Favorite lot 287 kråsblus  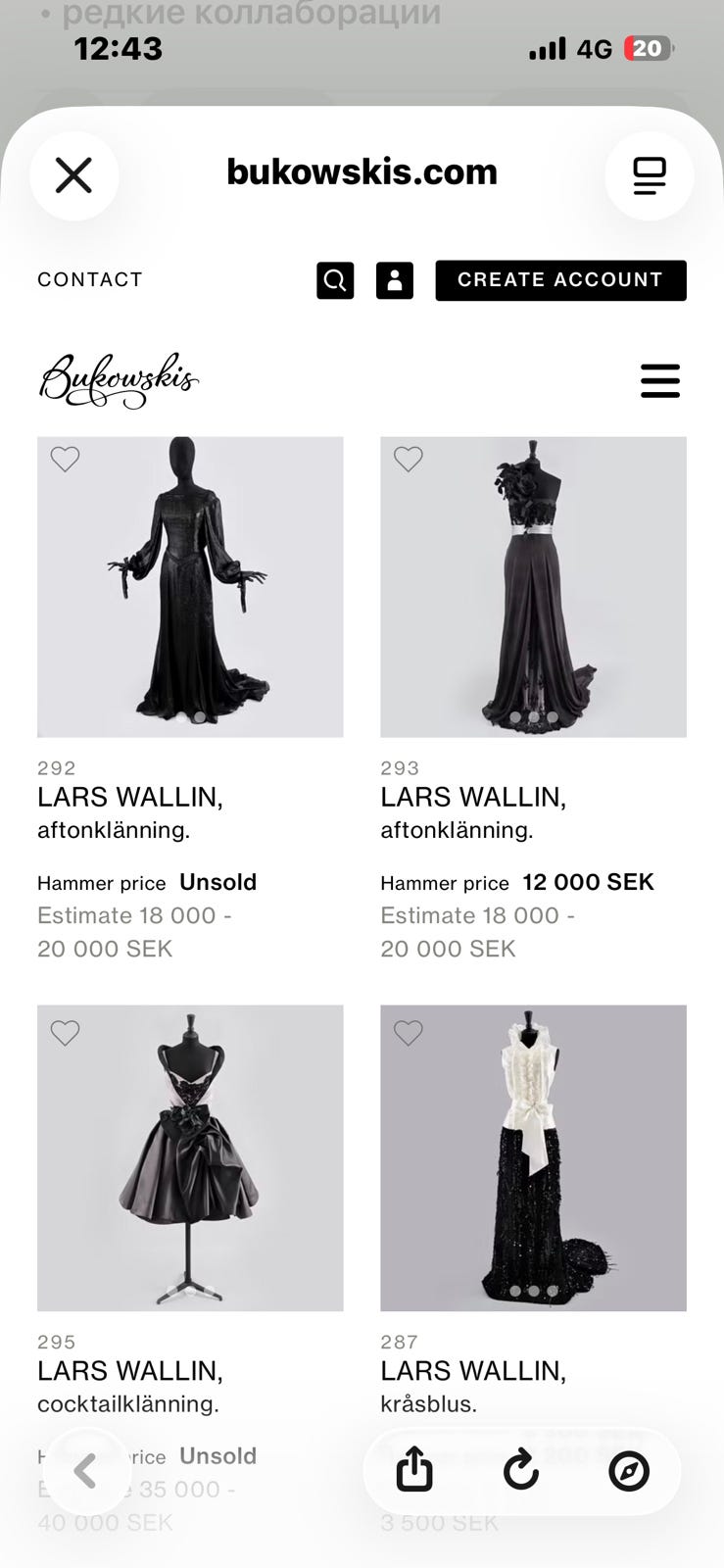[x=409, y=1033]
